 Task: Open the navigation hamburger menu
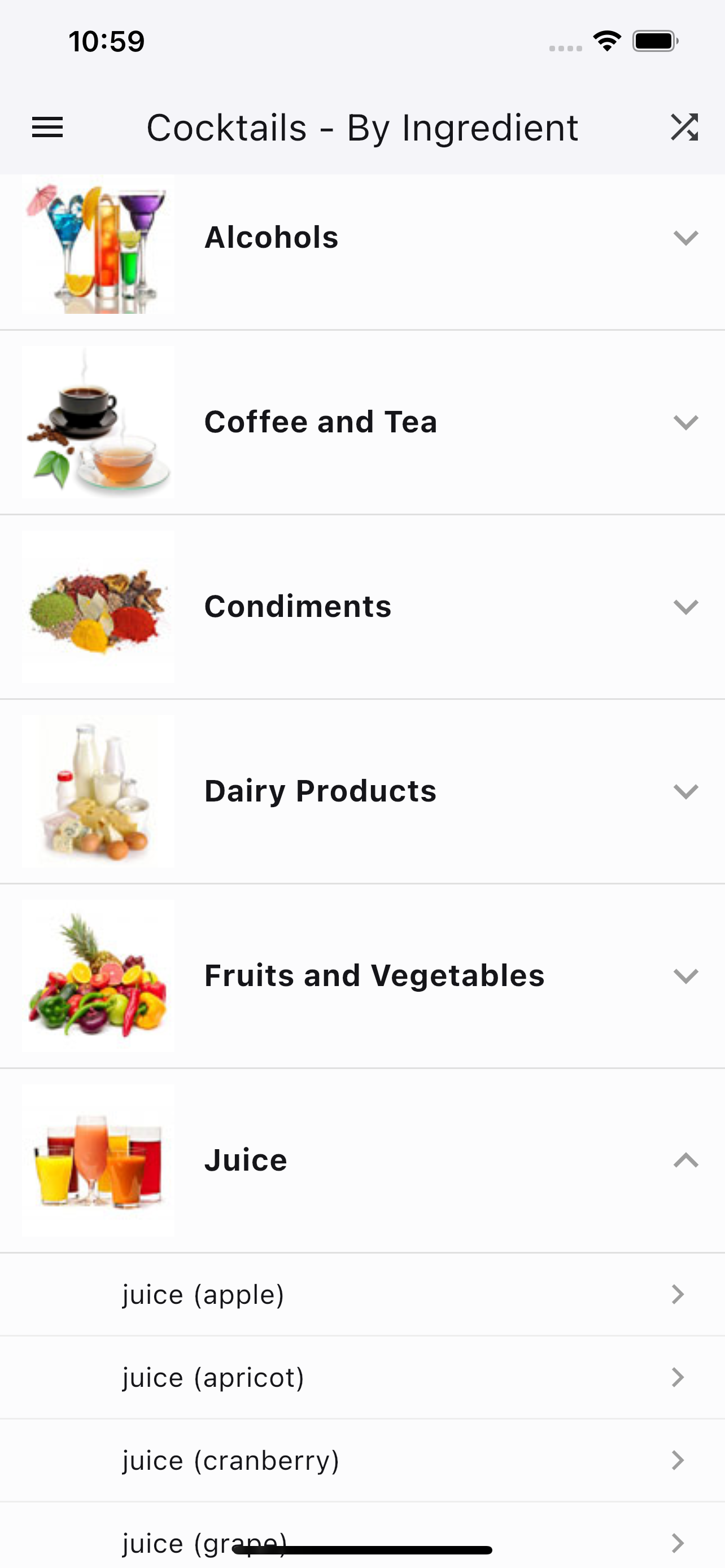point(47,127)
